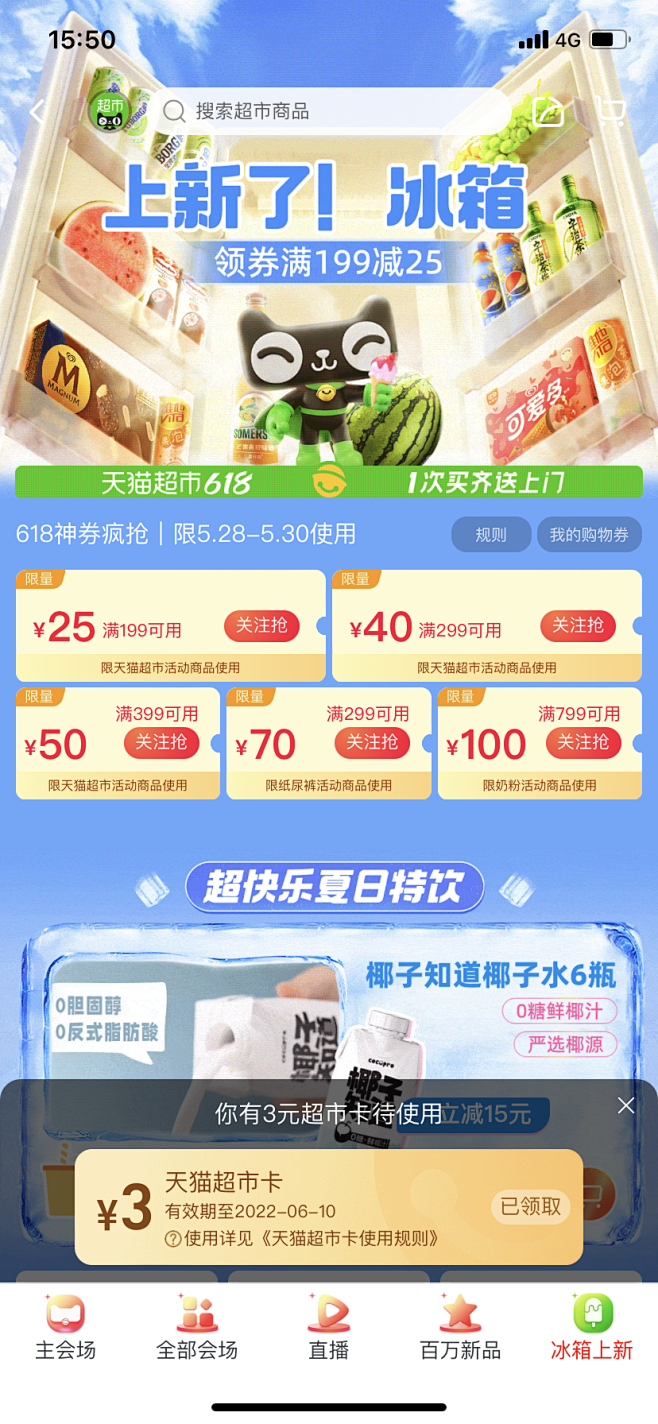
Task: Tap the 天猫超市618 delivery banner
Action: (x=329, y=483)
